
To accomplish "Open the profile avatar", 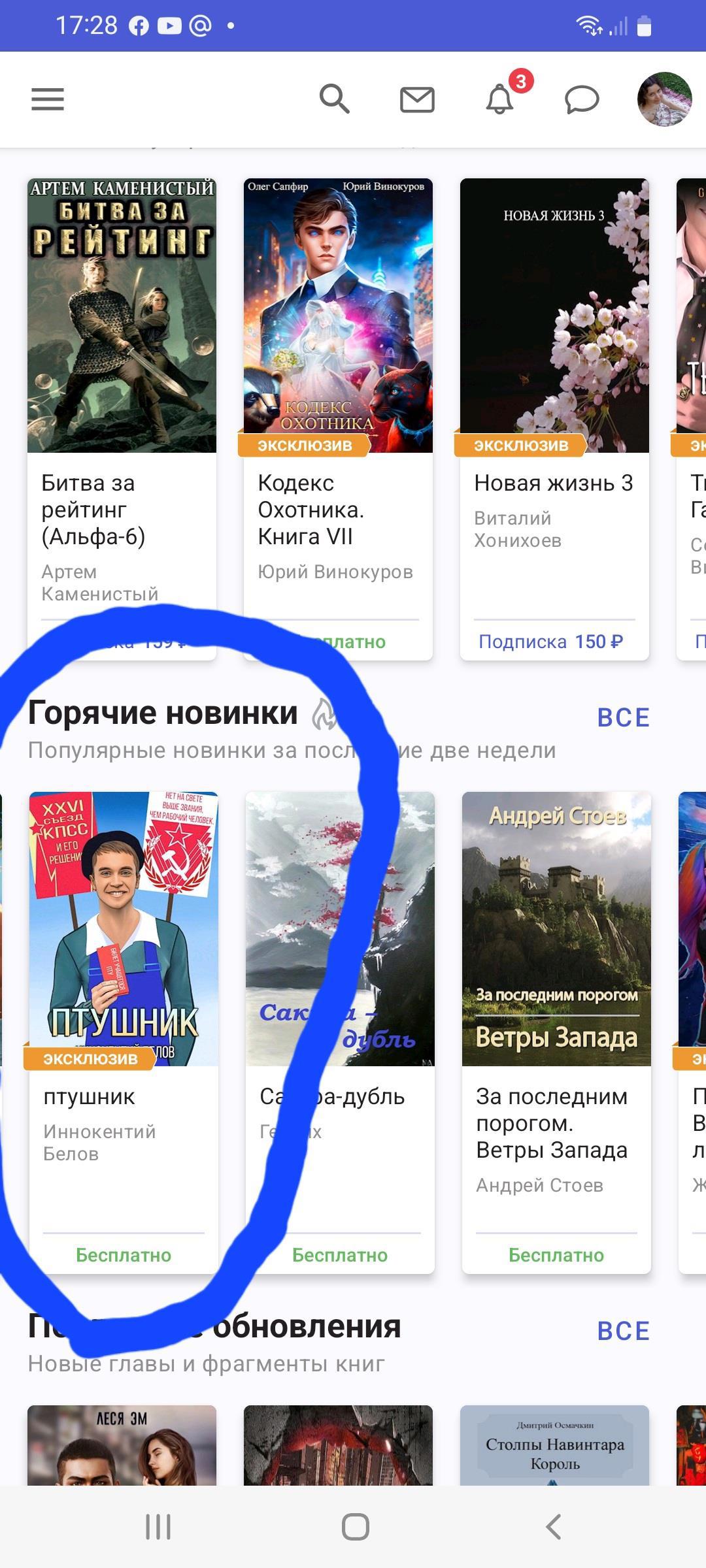I will pyautogui.click(x=664, y=99).
